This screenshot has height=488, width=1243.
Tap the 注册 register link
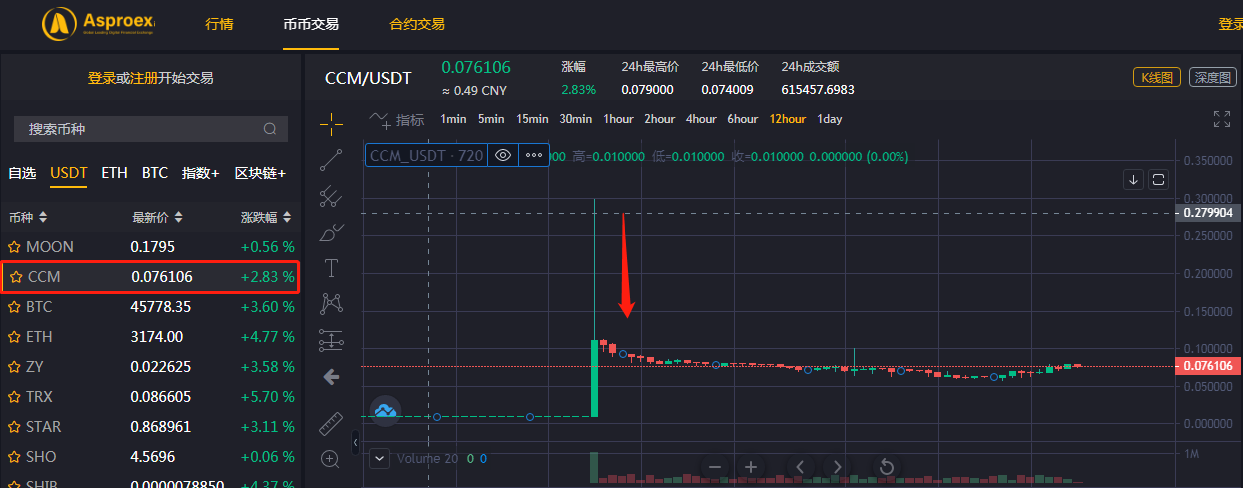pyautogui.click(x=144, y=78)
